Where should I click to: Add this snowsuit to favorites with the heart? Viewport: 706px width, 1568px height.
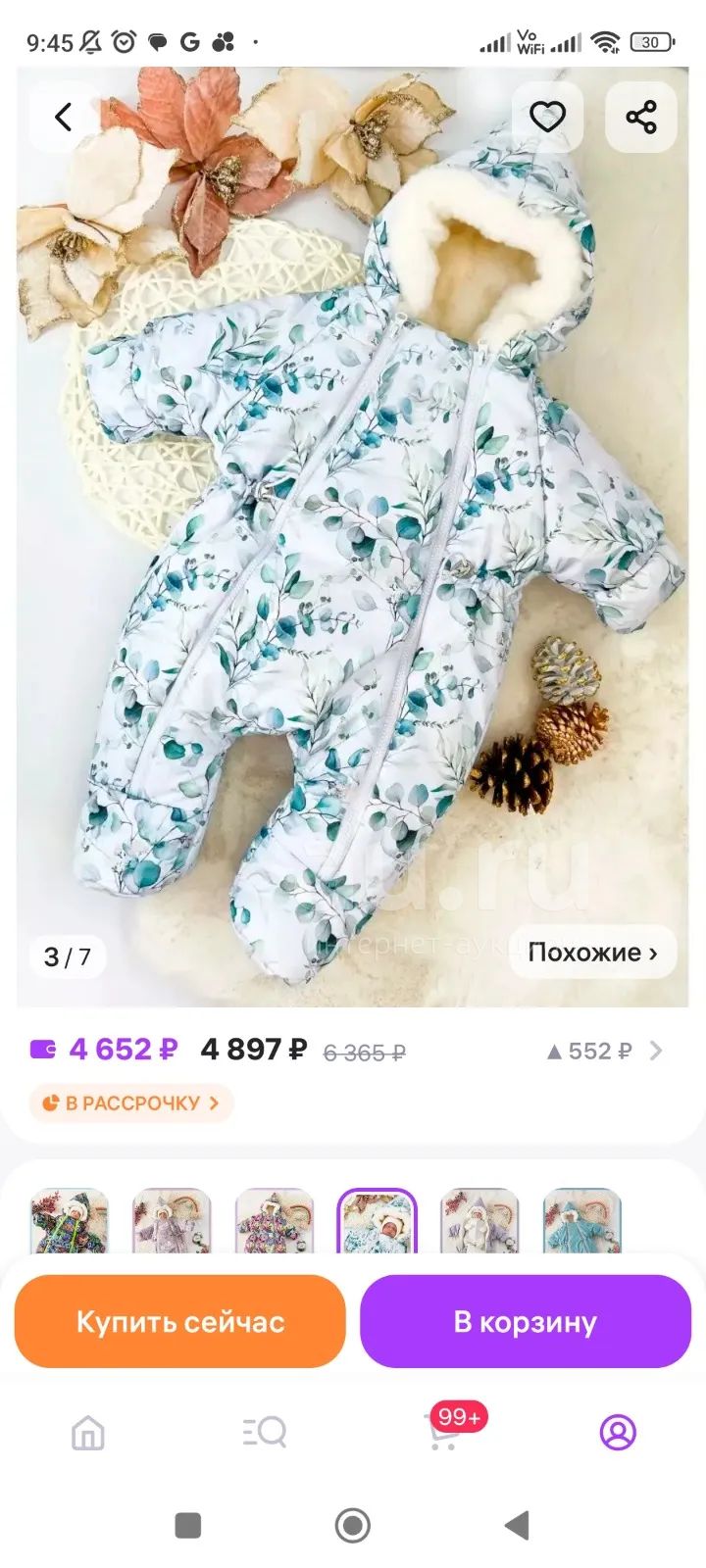[x=547, y=118]
